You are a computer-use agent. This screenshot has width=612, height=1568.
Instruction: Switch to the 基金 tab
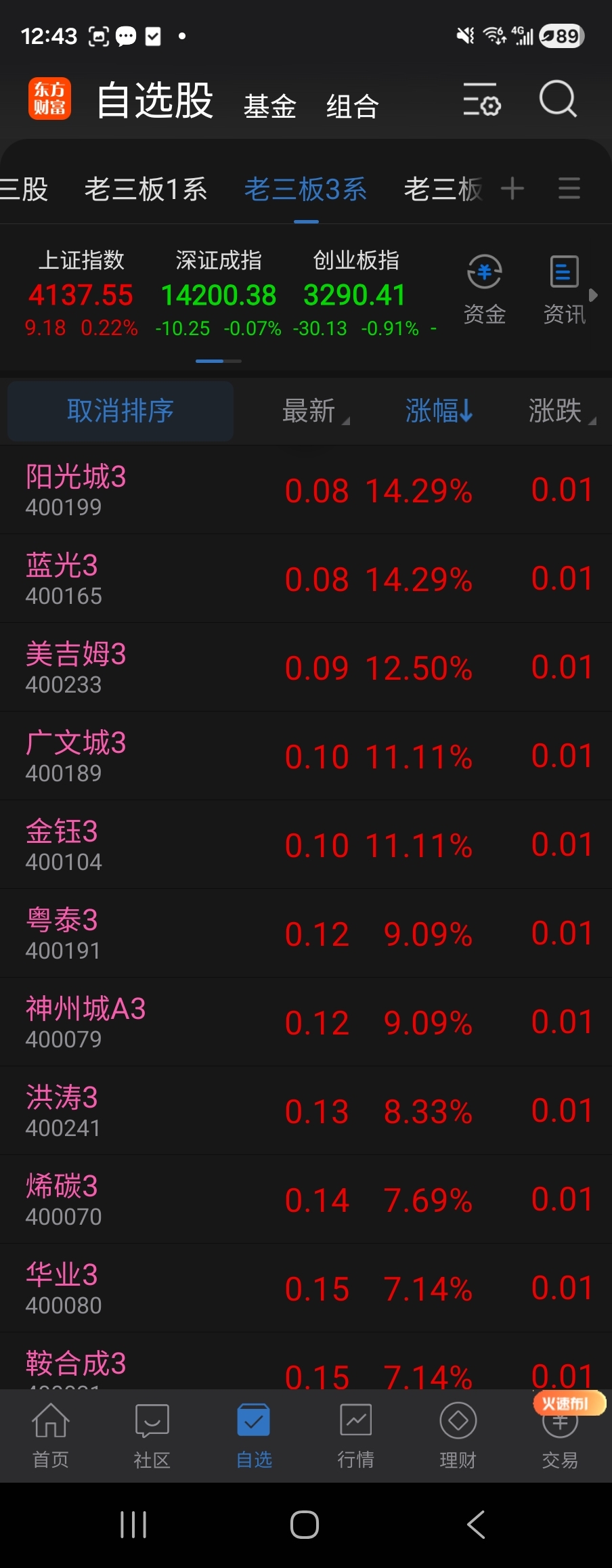pyautogui.click(x=270, y=106)
